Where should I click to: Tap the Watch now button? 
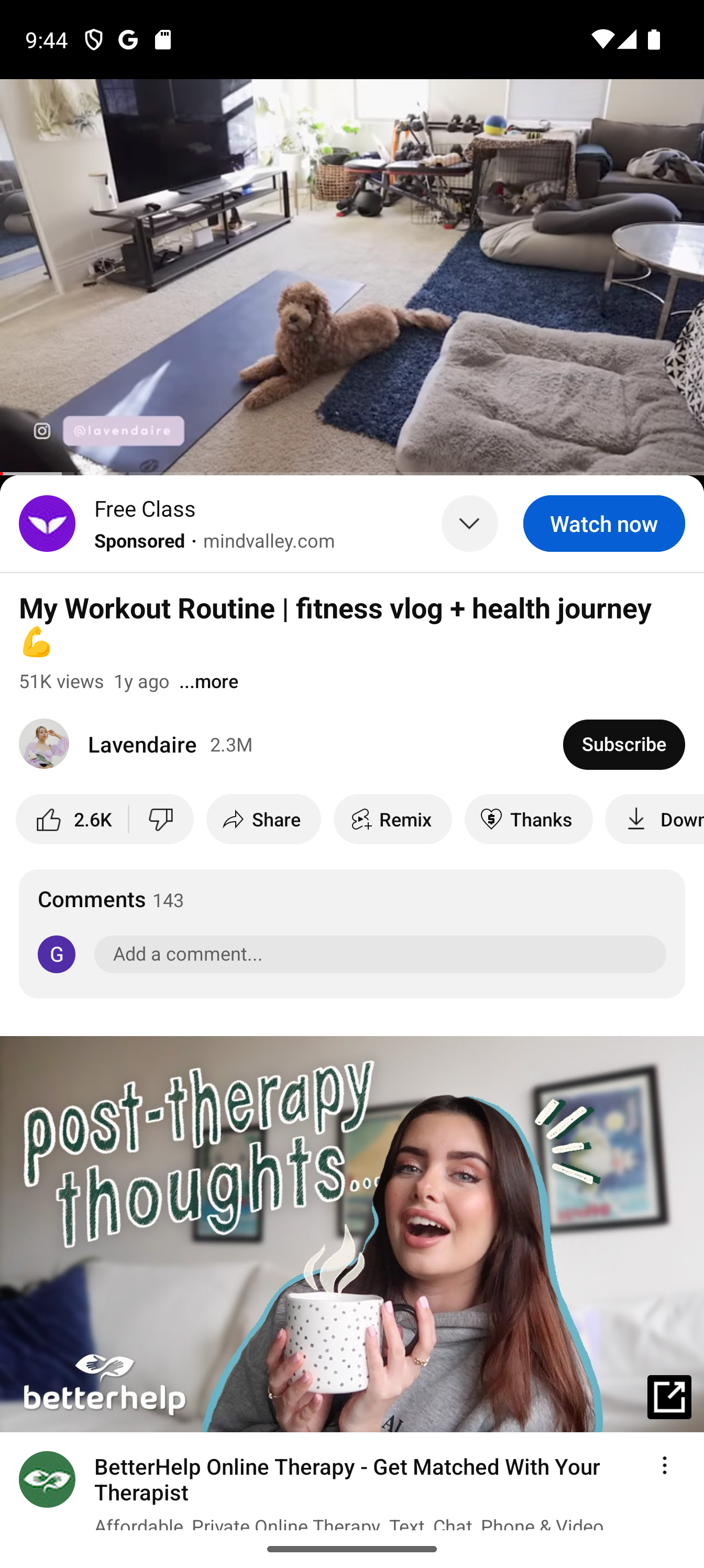pos(603,524)
